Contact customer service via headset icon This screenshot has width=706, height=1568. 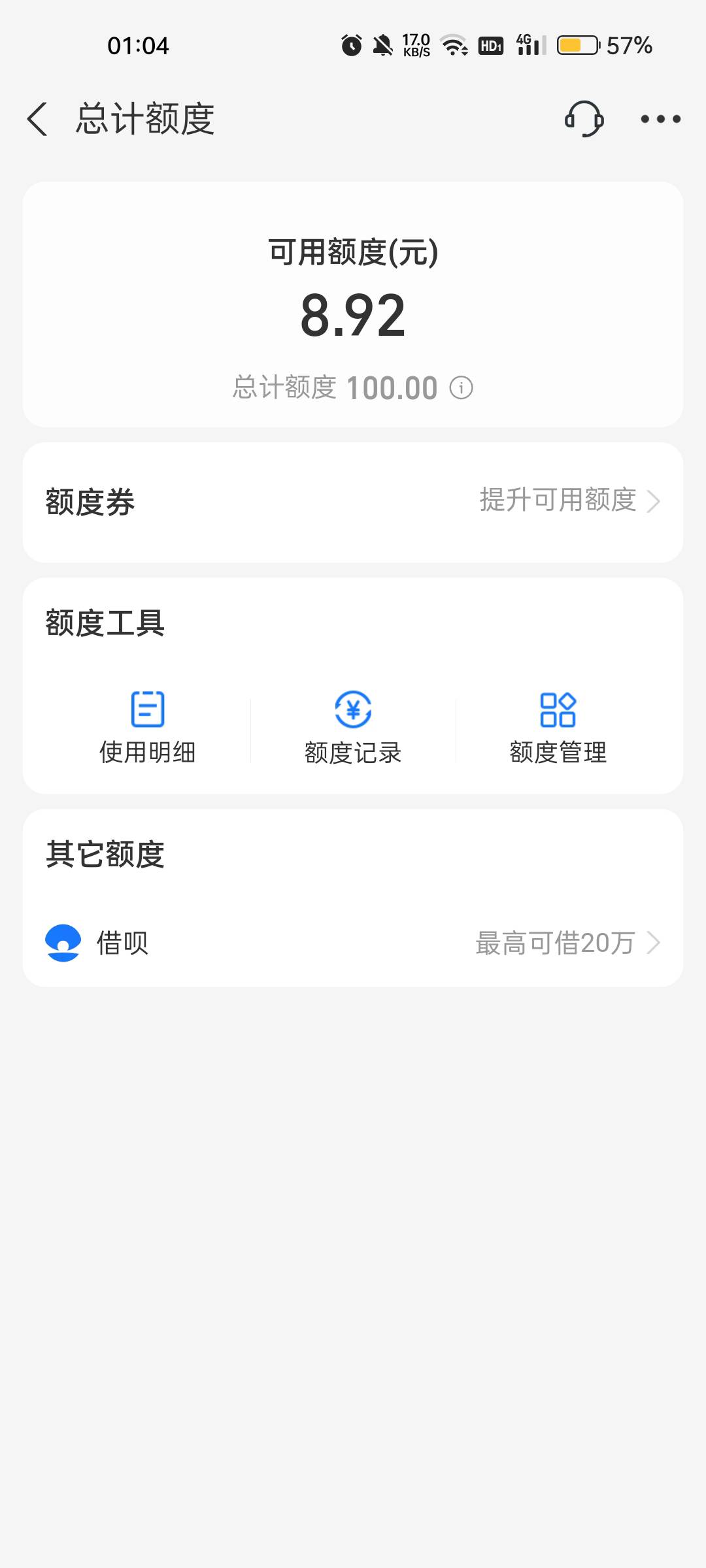click(584, 119)
